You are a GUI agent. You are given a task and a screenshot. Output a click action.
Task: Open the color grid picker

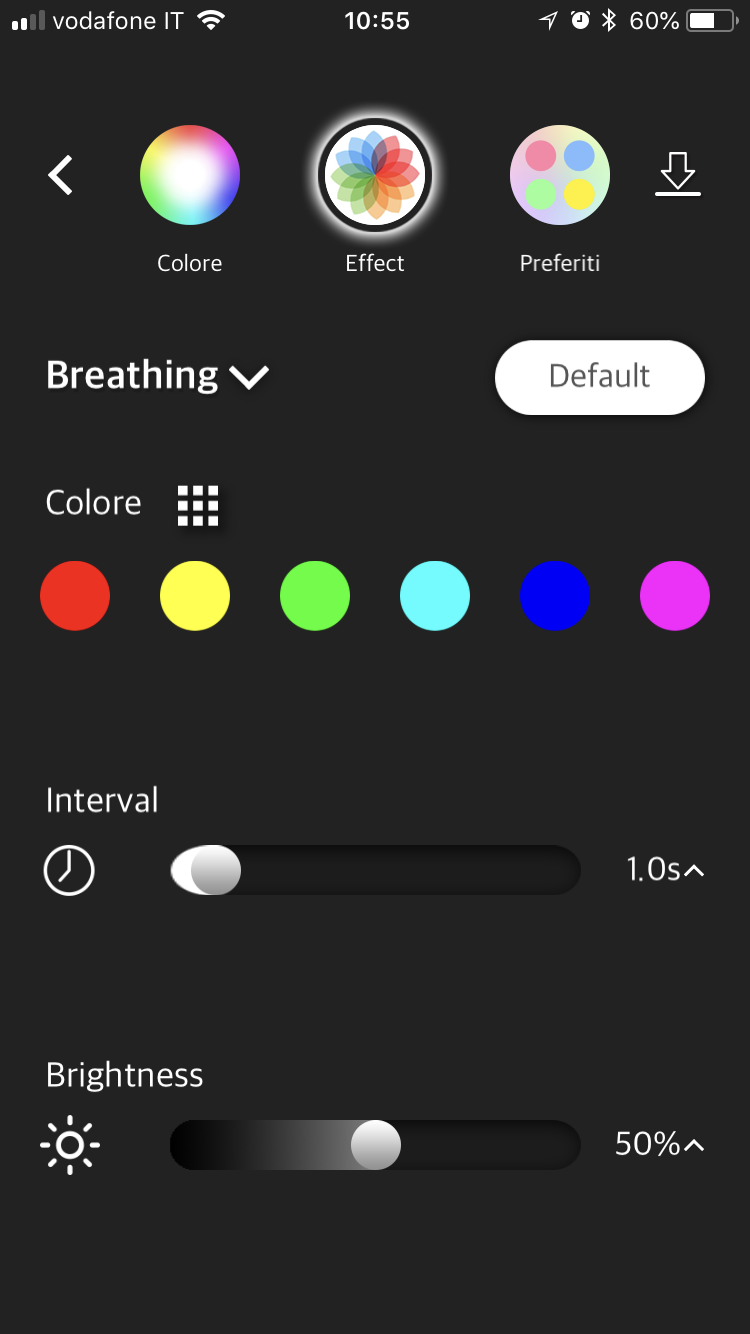pyautogui.click(x=198, y=505)
